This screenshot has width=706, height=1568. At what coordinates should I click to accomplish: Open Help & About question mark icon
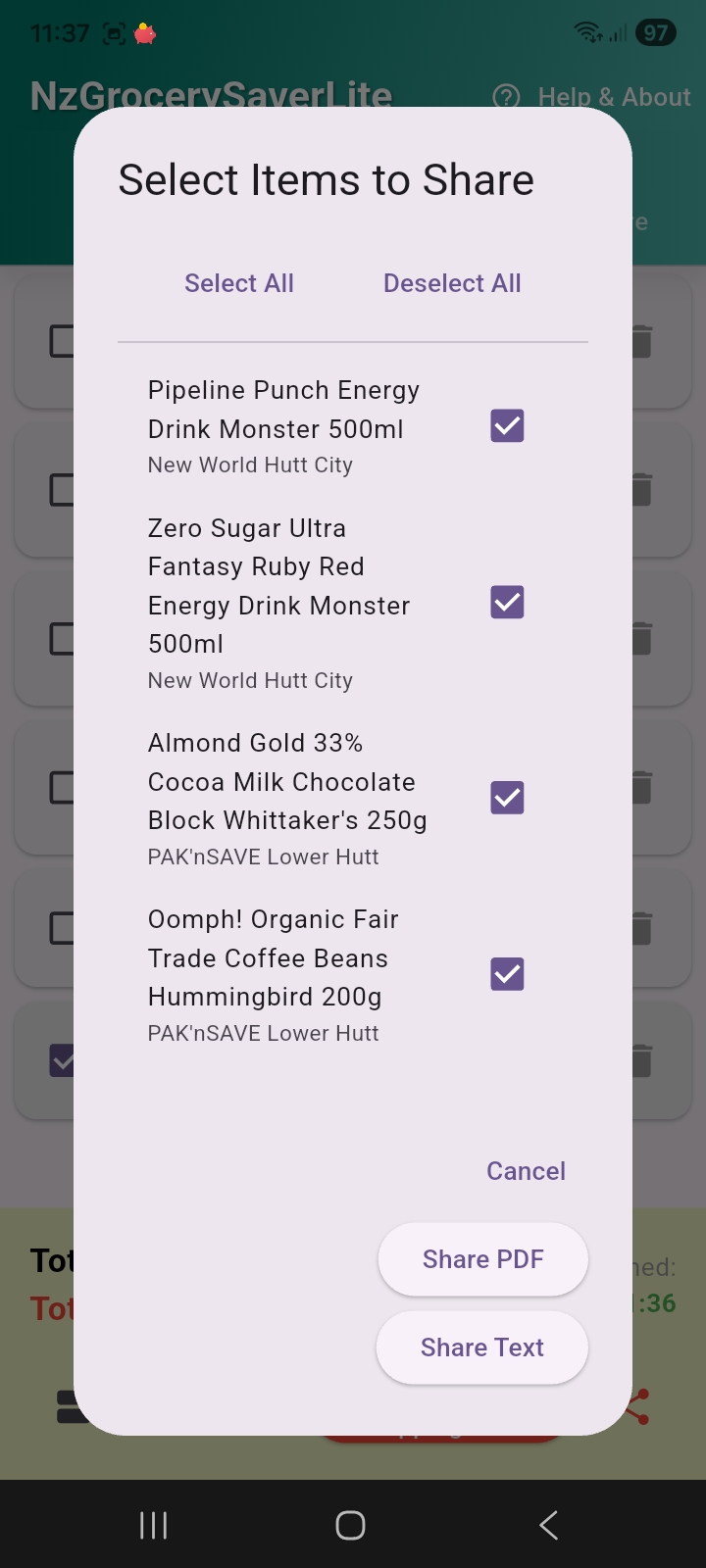click(505, 97)
